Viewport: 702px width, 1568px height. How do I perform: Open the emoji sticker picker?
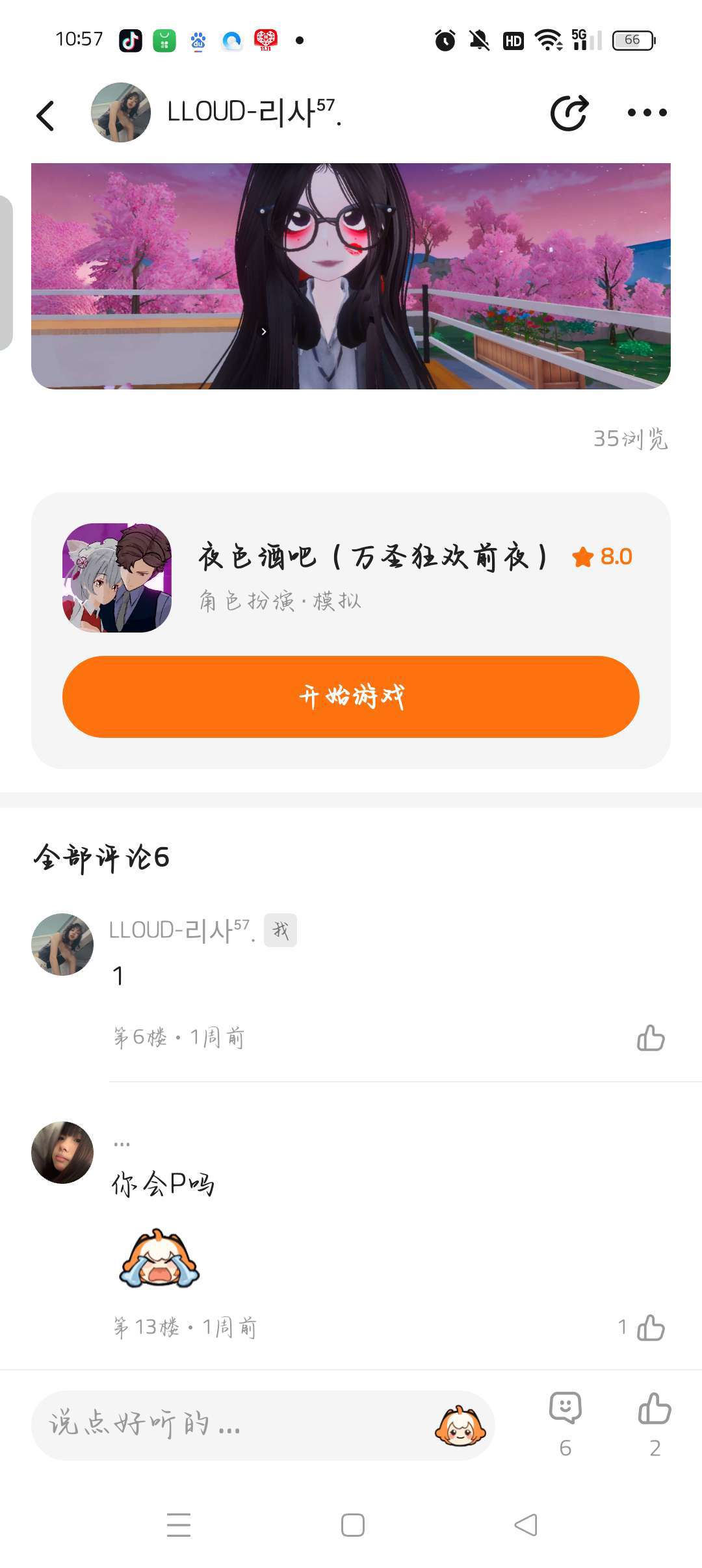[460, 1425]
